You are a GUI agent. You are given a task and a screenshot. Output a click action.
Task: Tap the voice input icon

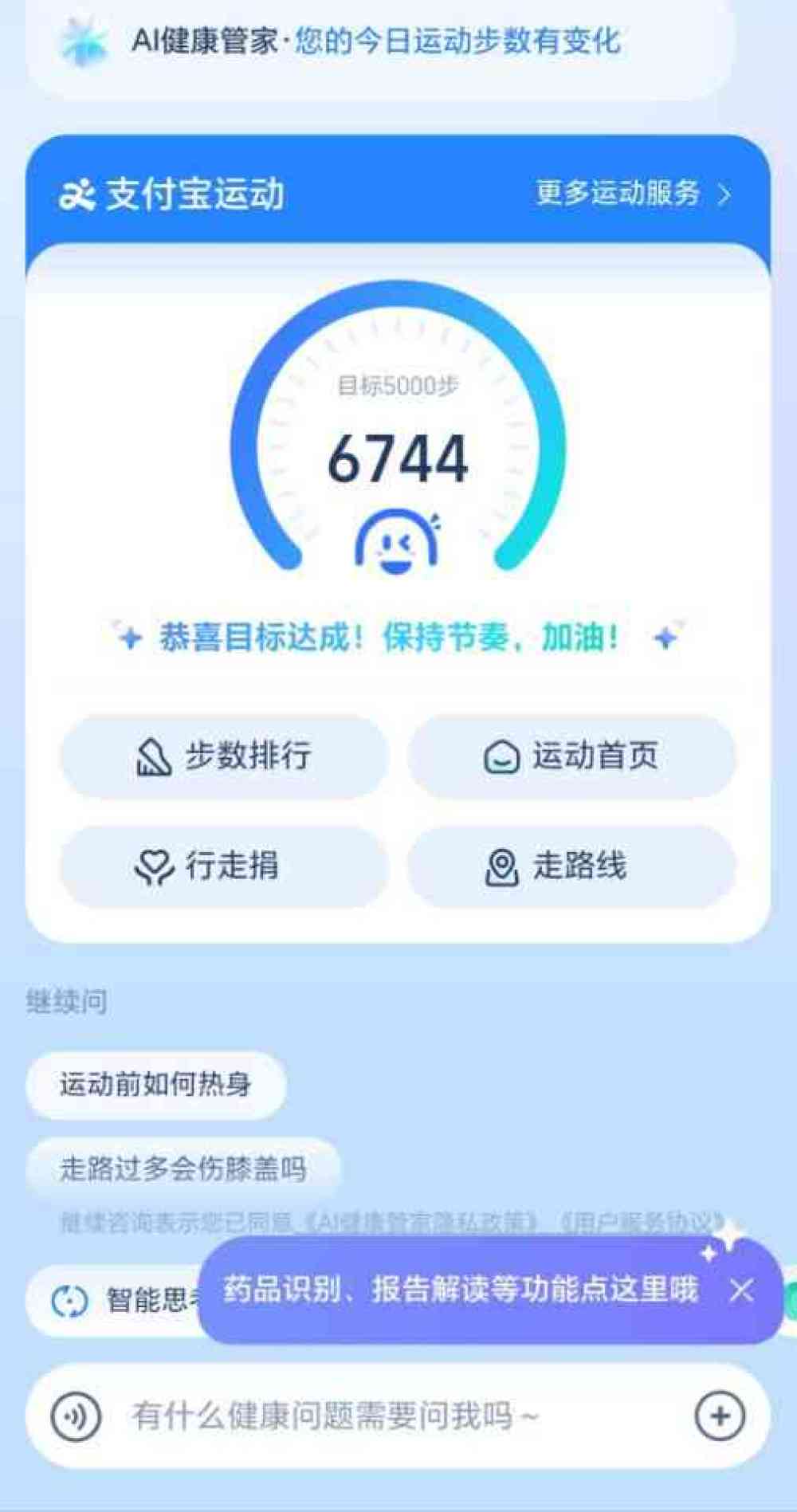pos(76,1416)
